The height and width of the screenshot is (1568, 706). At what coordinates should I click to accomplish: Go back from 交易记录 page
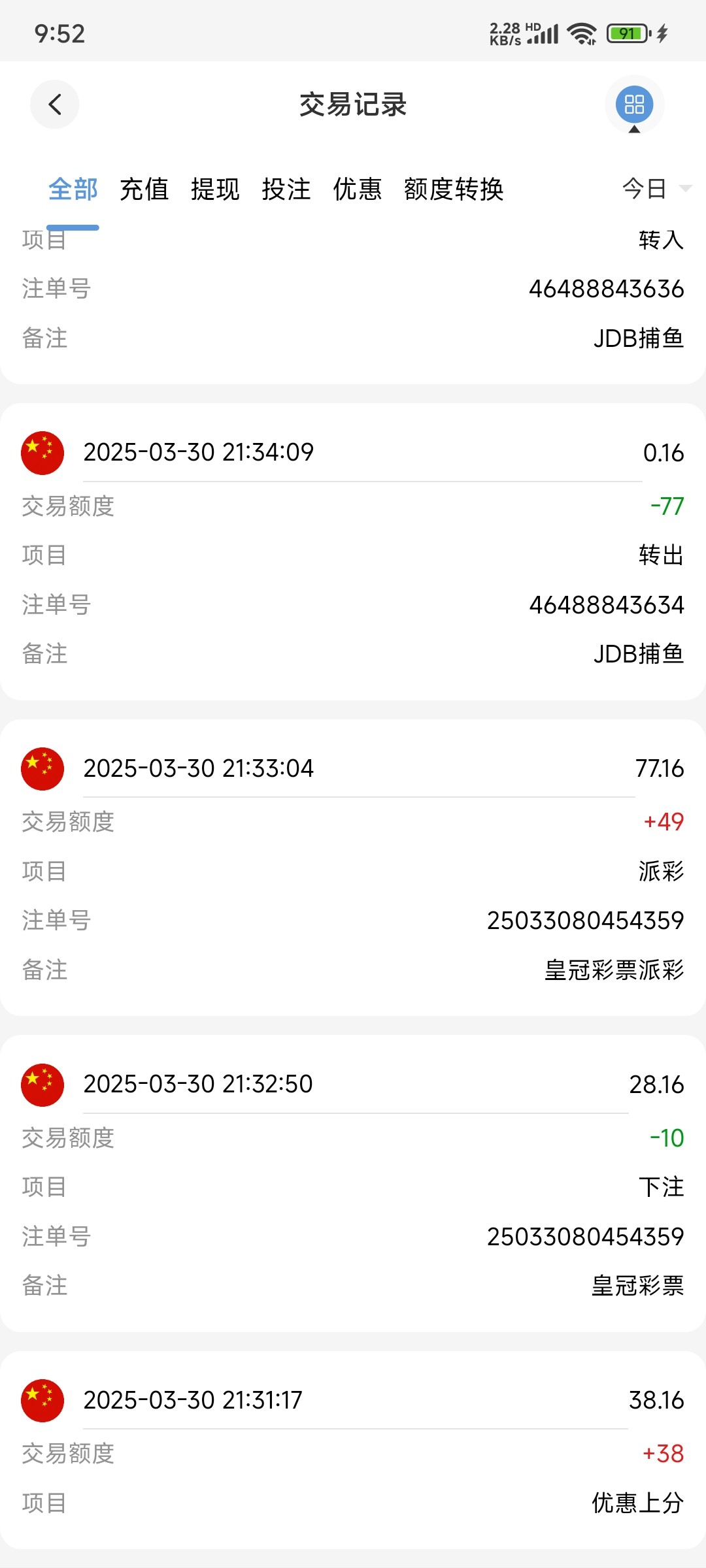pyautogui.click(x=55, y=105)
